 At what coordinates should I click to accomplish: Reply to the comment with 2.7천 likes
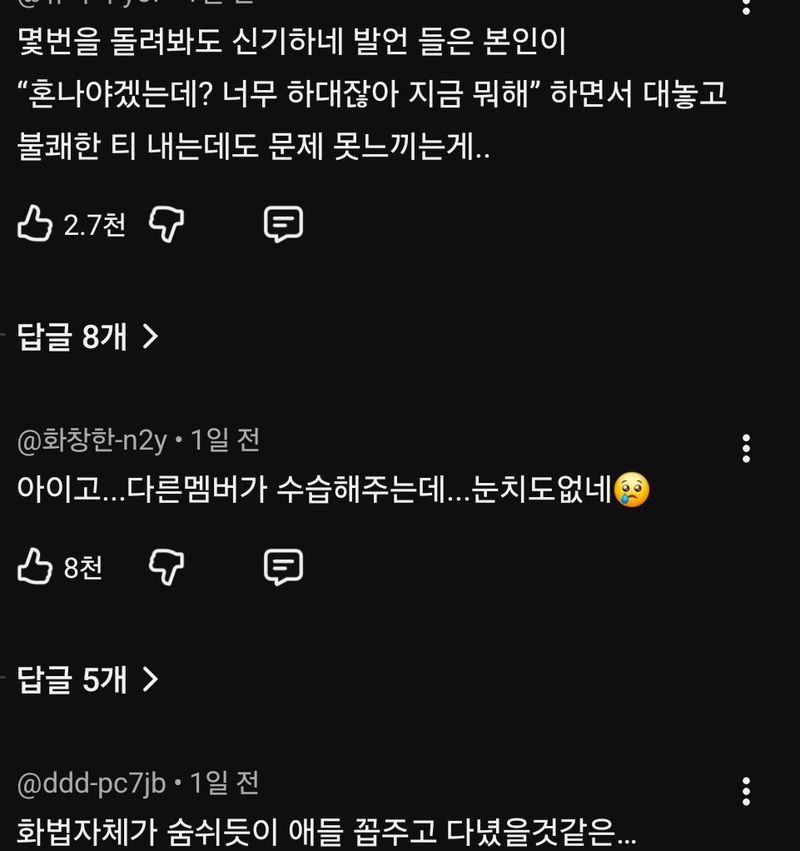[x=283, y=225]
